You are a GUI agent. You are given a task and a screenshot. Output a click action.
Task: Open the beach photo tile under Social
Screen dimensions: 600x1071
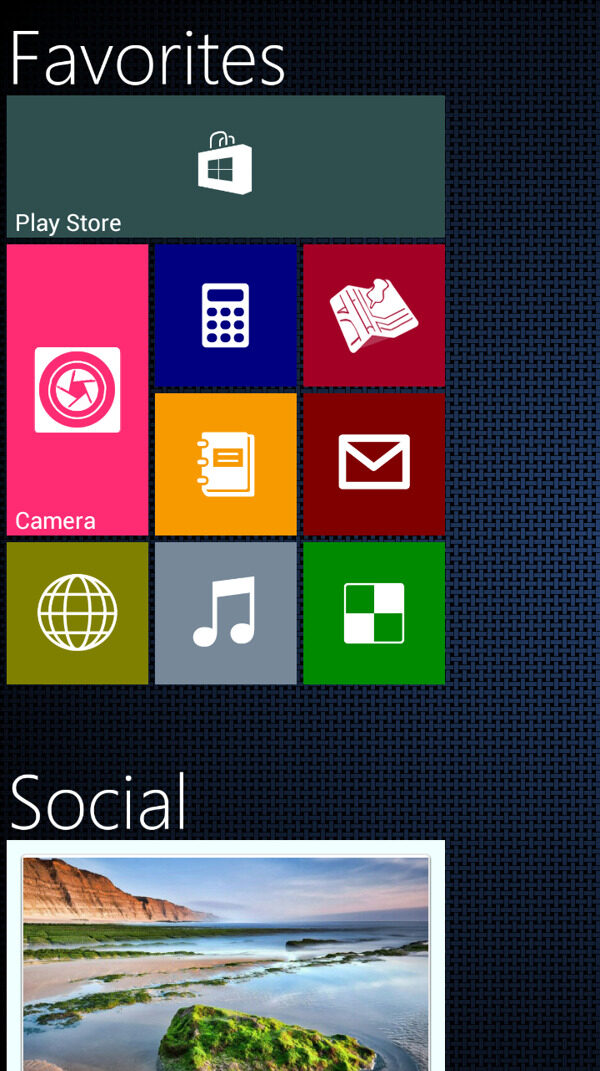225,958
